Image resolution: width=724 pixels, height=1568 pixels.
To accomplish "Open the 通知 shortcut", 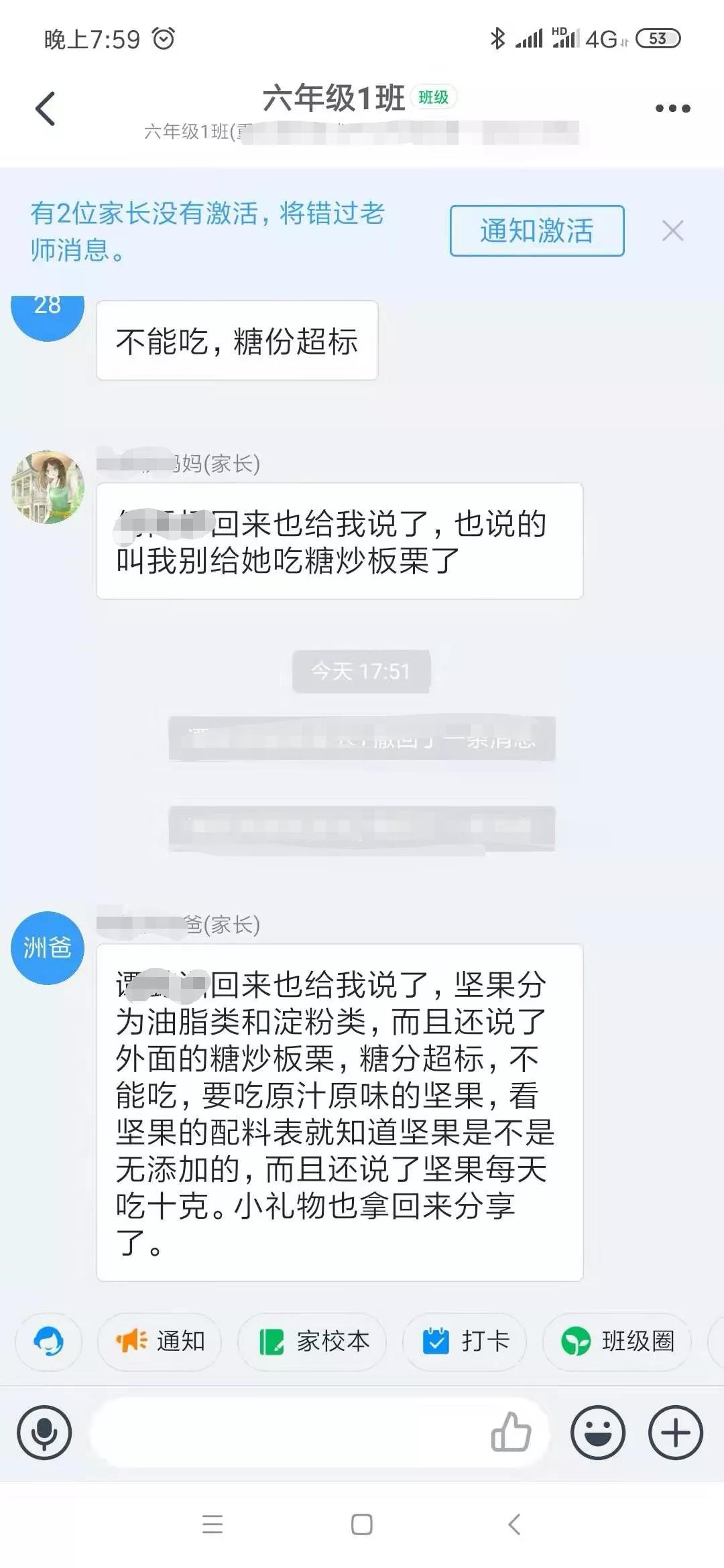I will [160, 1342].
